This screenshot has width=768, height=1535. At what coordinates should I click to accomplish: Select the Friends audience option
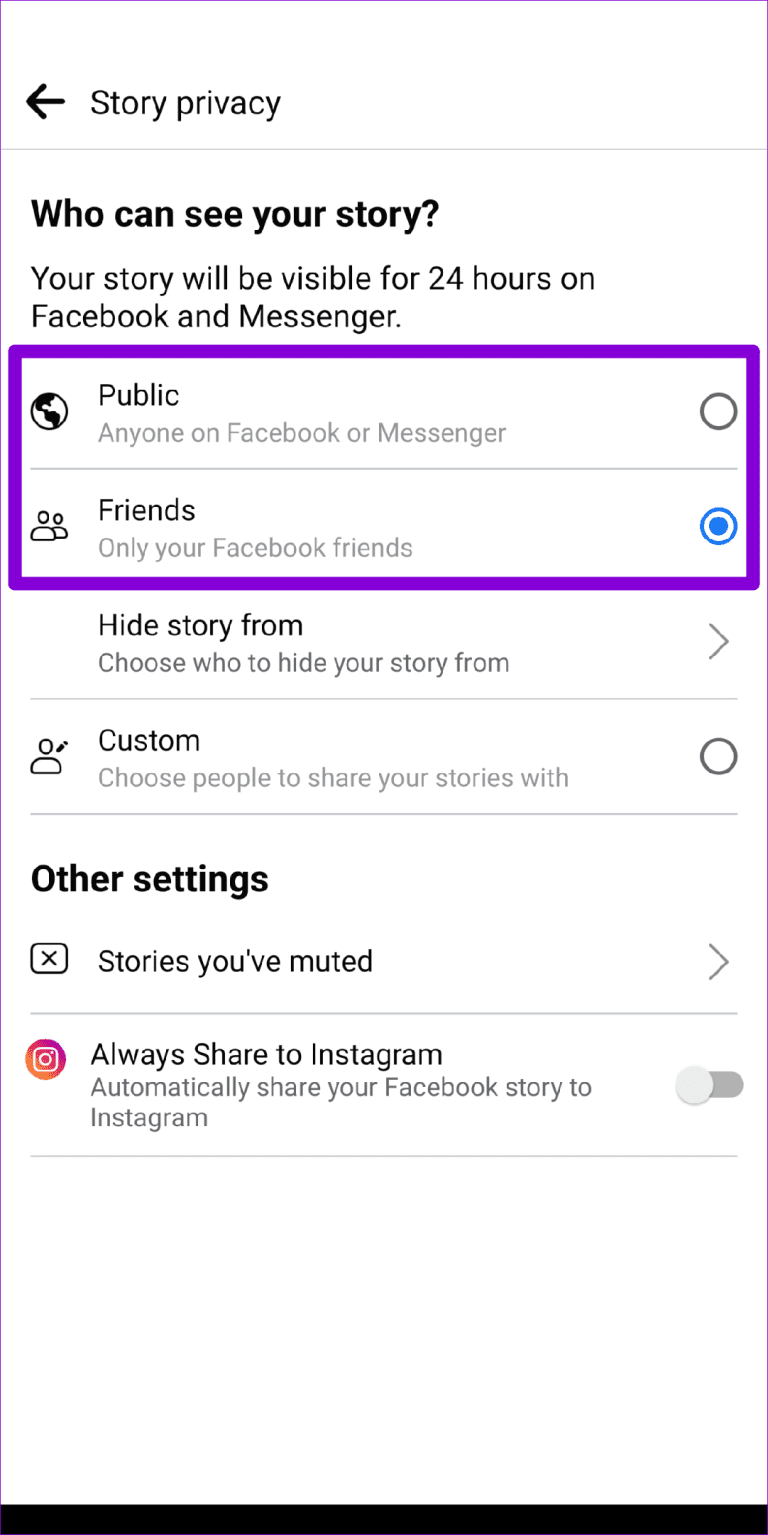pos(718,526)
